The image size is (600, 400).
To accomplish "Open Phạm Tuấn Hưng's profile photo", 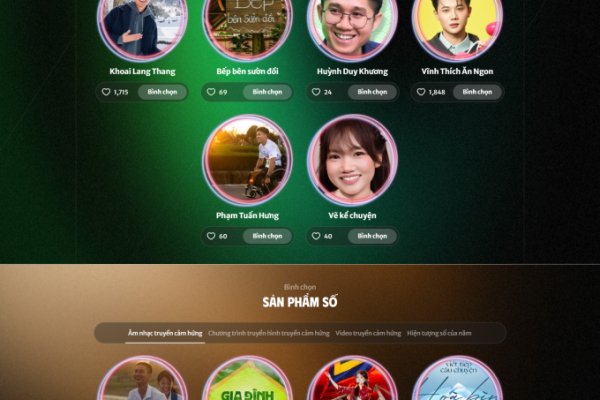I will 247,160.
